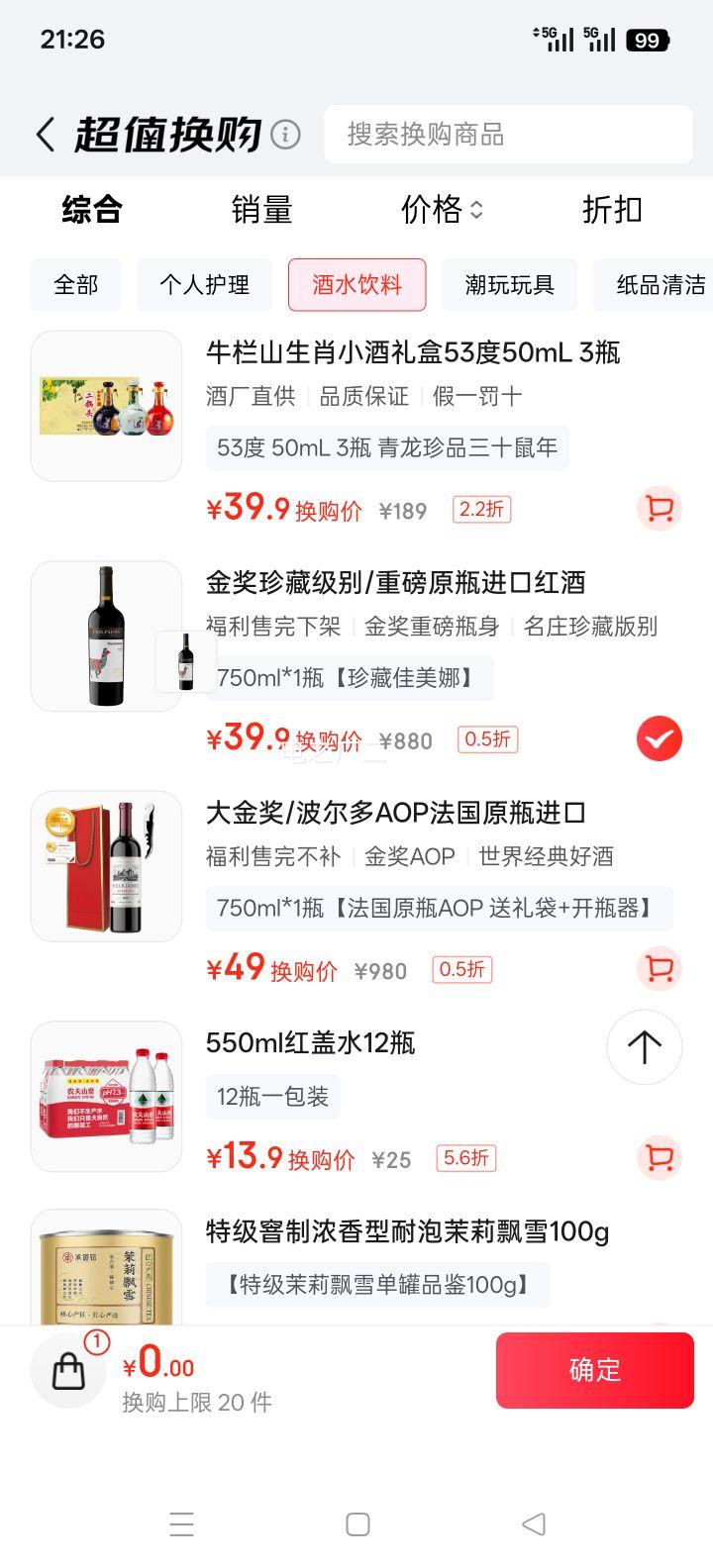Screen dimensions: 713x1568
Task: Add 大金奖/波尔多AOP wine to the cart
Action: pos(659,968)
